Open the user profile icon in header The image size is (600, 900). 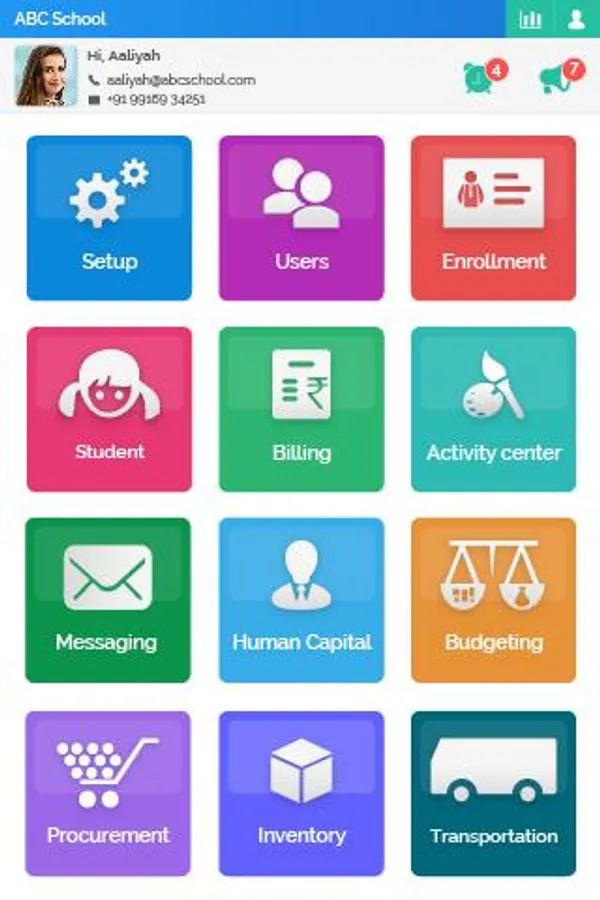tap(576, 19)
